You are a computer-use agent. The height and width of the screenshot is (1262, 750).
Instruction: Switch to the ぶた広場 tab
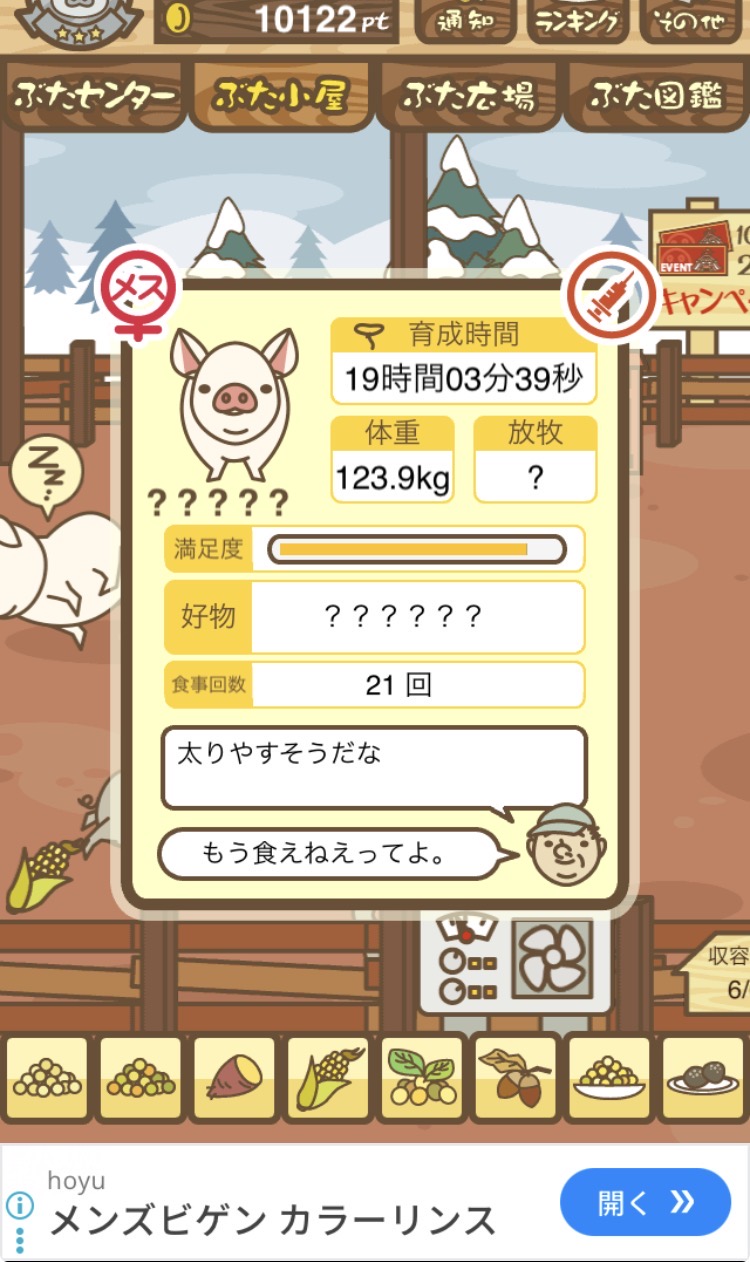pyautogui.click(x=468, y=96)
